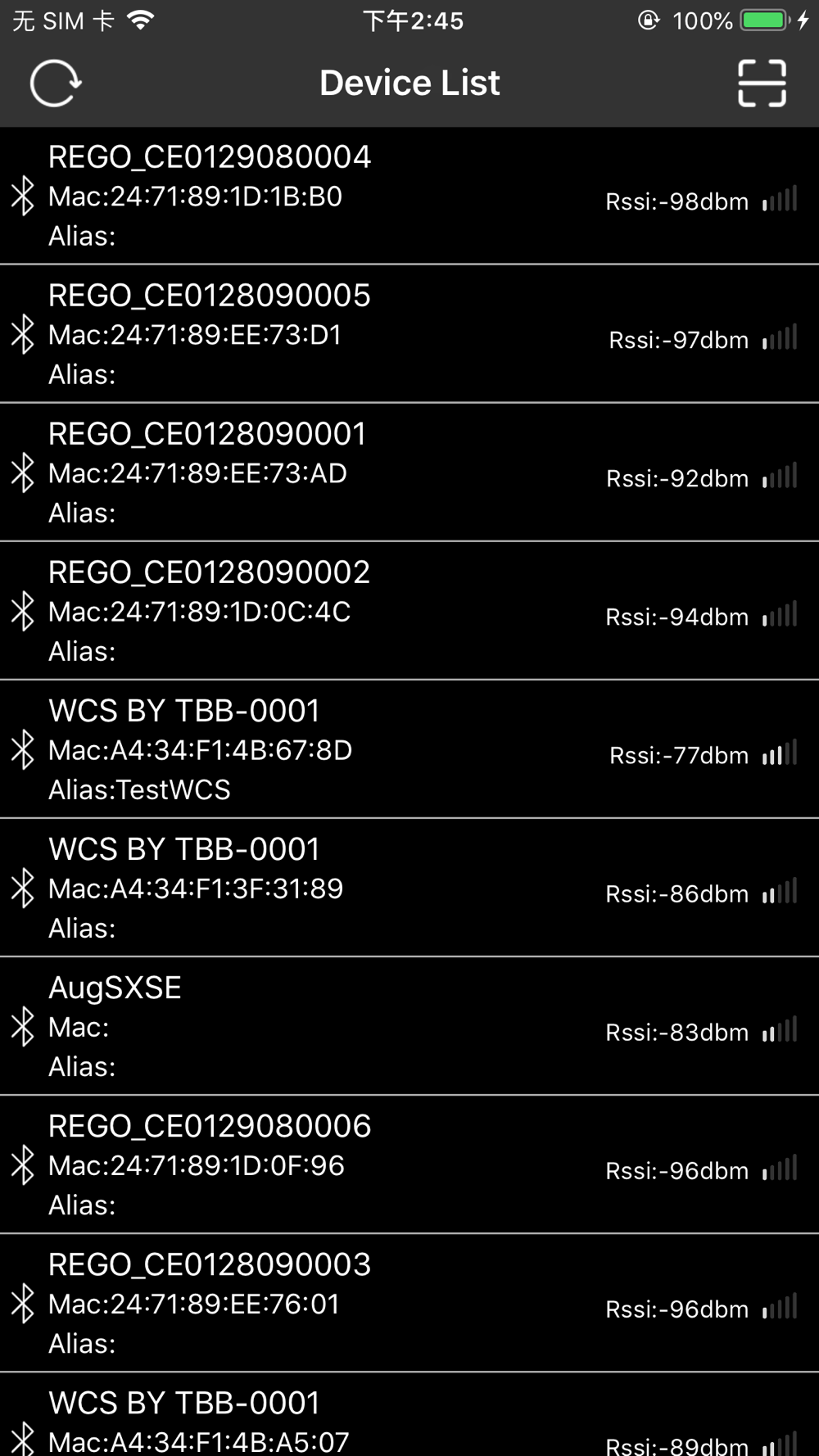Open device REGO_CE0128090002
The height and width of the screenshot is (1456, 819).
[x=409, y=611]
